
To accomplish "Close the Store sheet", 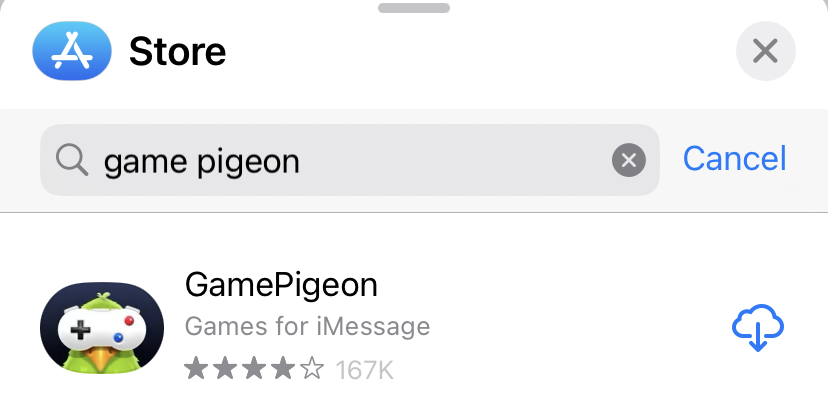I will coord(765,50).
